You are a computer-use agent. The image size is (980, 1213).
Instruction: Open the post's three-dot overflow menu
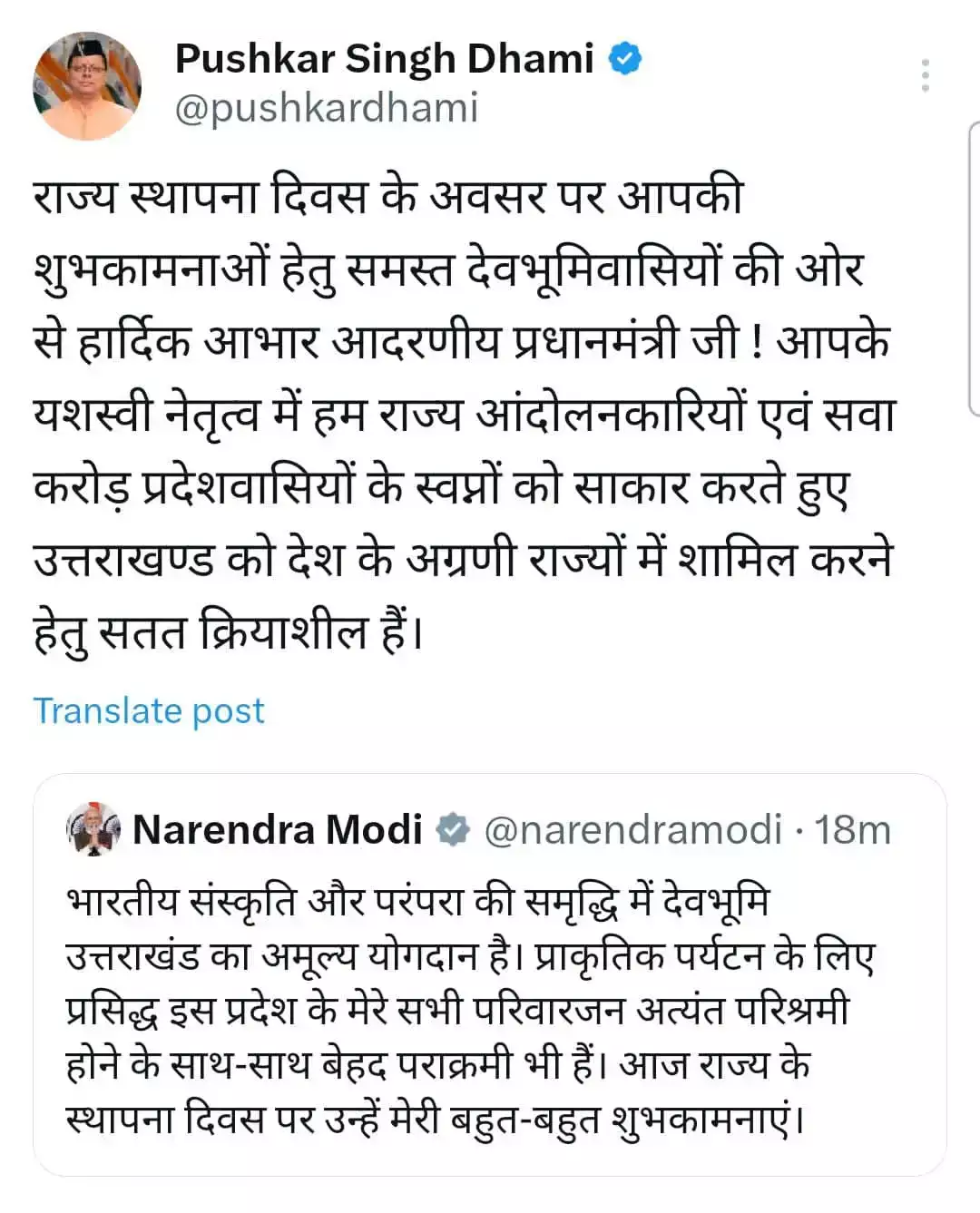coord(925,75)
